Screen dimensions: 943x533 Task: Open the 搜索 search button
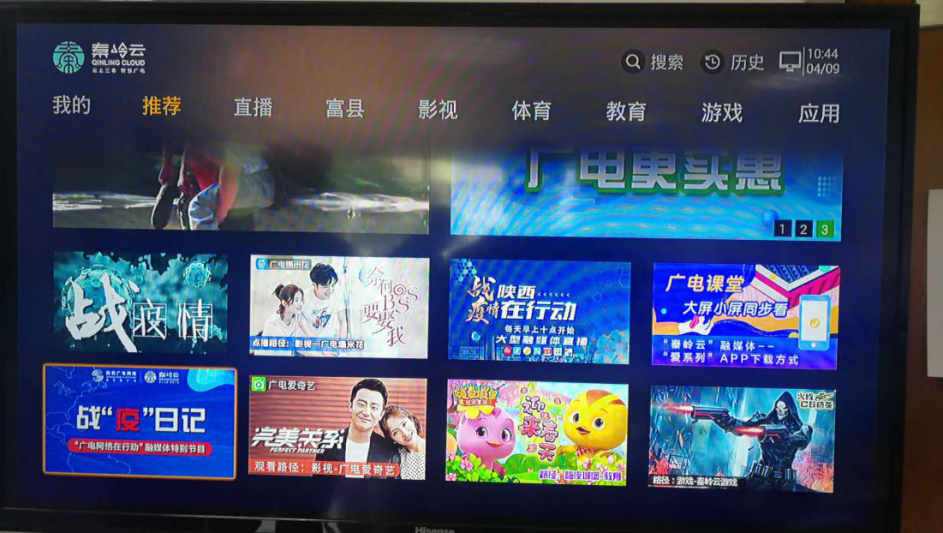(653, 62)
